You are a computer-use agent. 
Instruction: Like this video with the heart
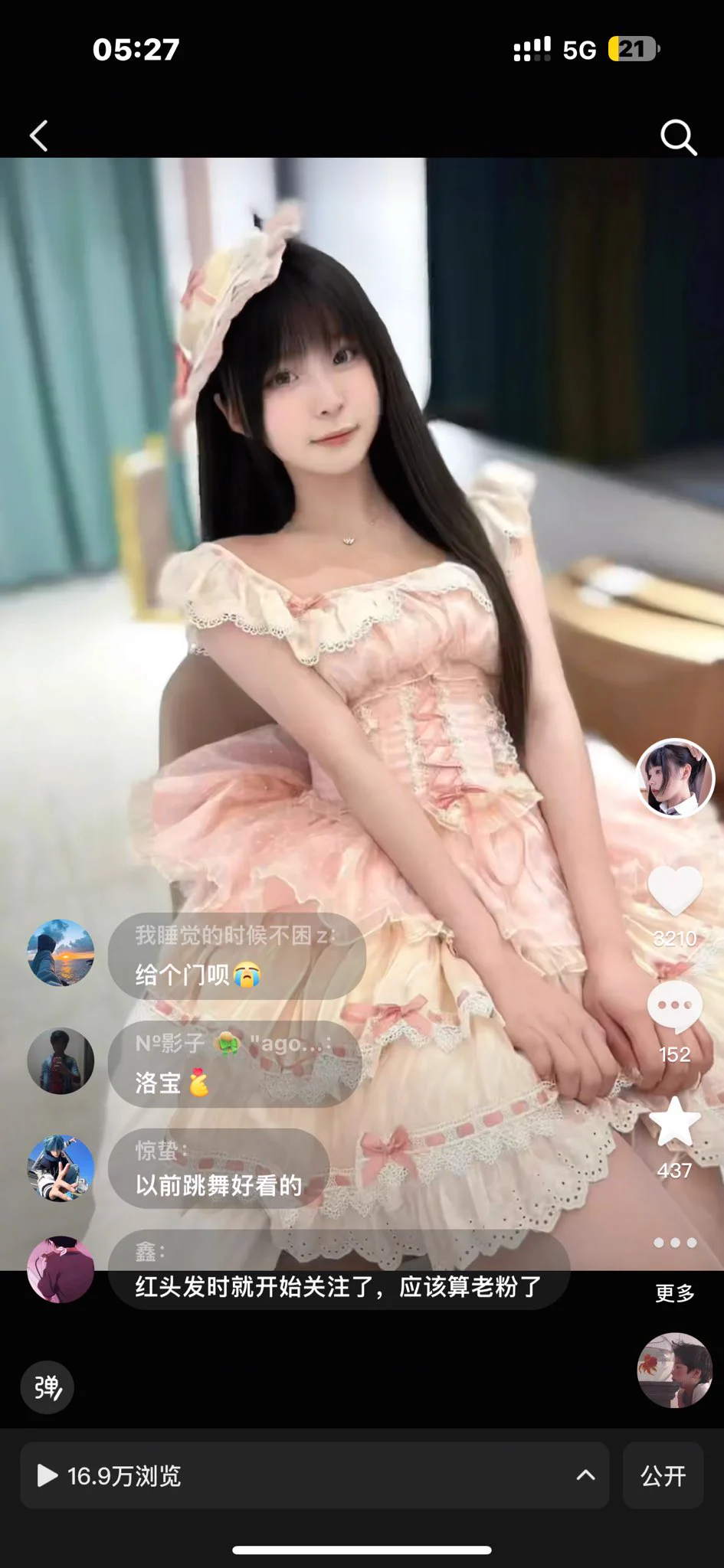click(x=675, y=891)
